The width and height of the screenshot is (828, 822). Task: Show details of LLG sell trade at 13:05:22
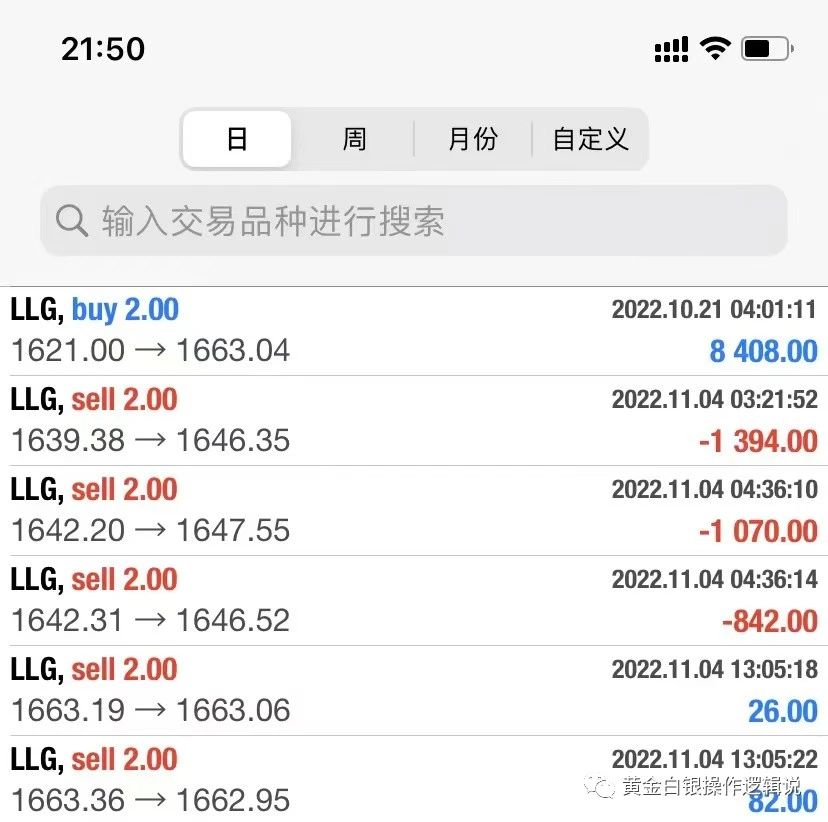click(x=413, y=778)
